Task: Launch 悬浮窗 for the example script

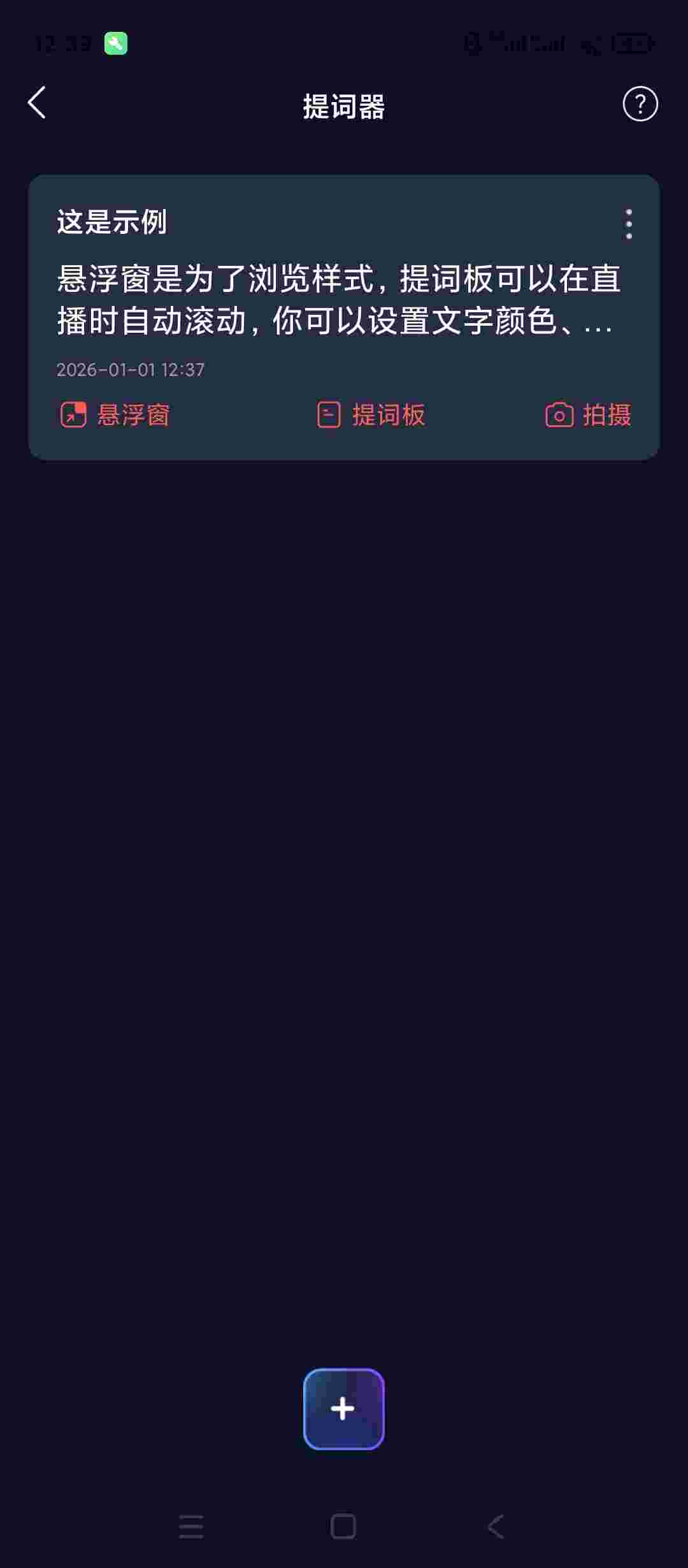Action: [115, 415]
